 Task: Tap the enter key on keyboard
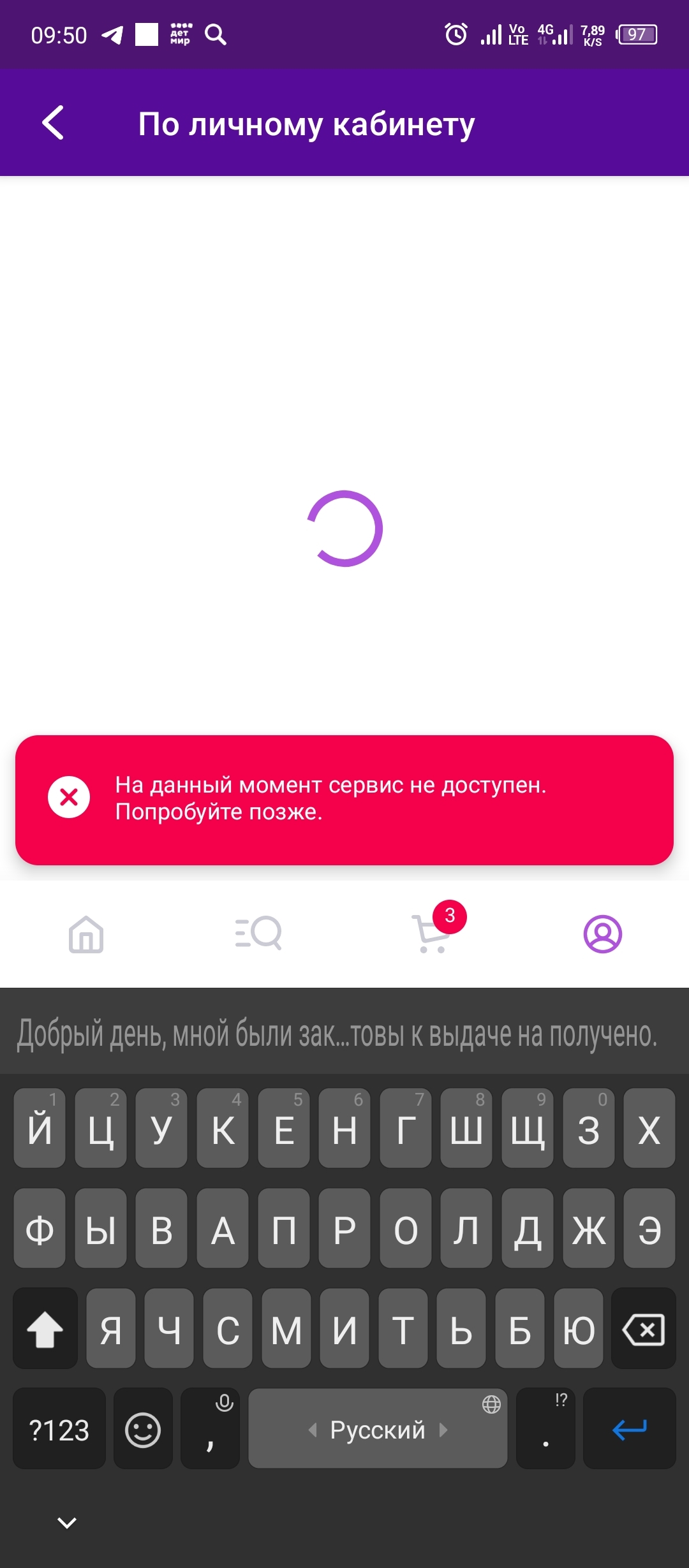pyautogui.click(x=629, y=1430)
